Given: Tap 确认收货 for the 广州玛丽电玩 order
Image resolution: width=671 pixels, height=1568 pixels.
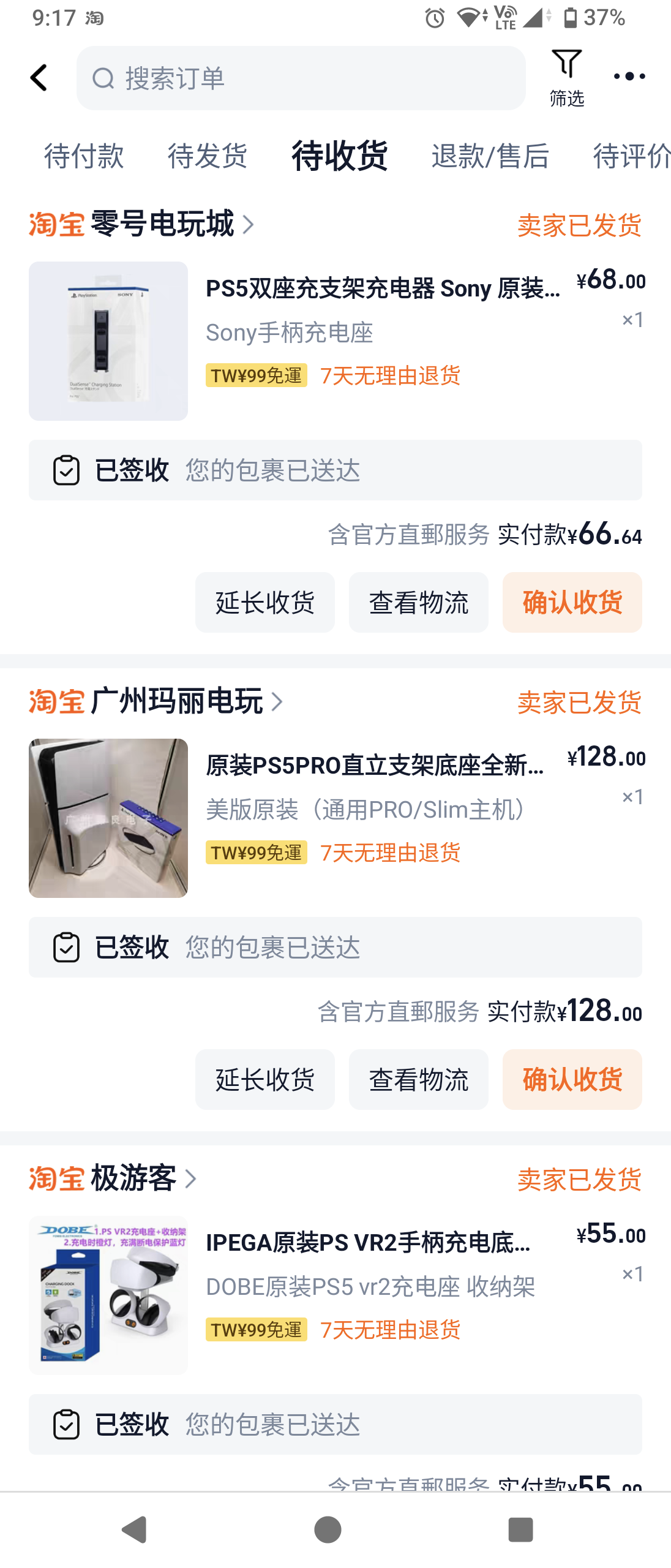Looking at the screenshot, I should (572, 1079).
